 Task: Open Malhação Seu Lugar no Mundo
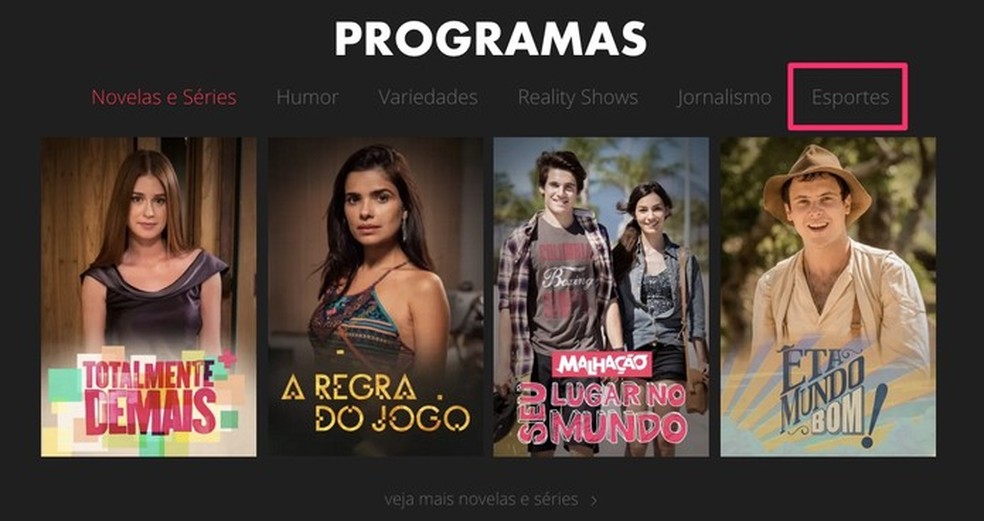coord(601,297)
